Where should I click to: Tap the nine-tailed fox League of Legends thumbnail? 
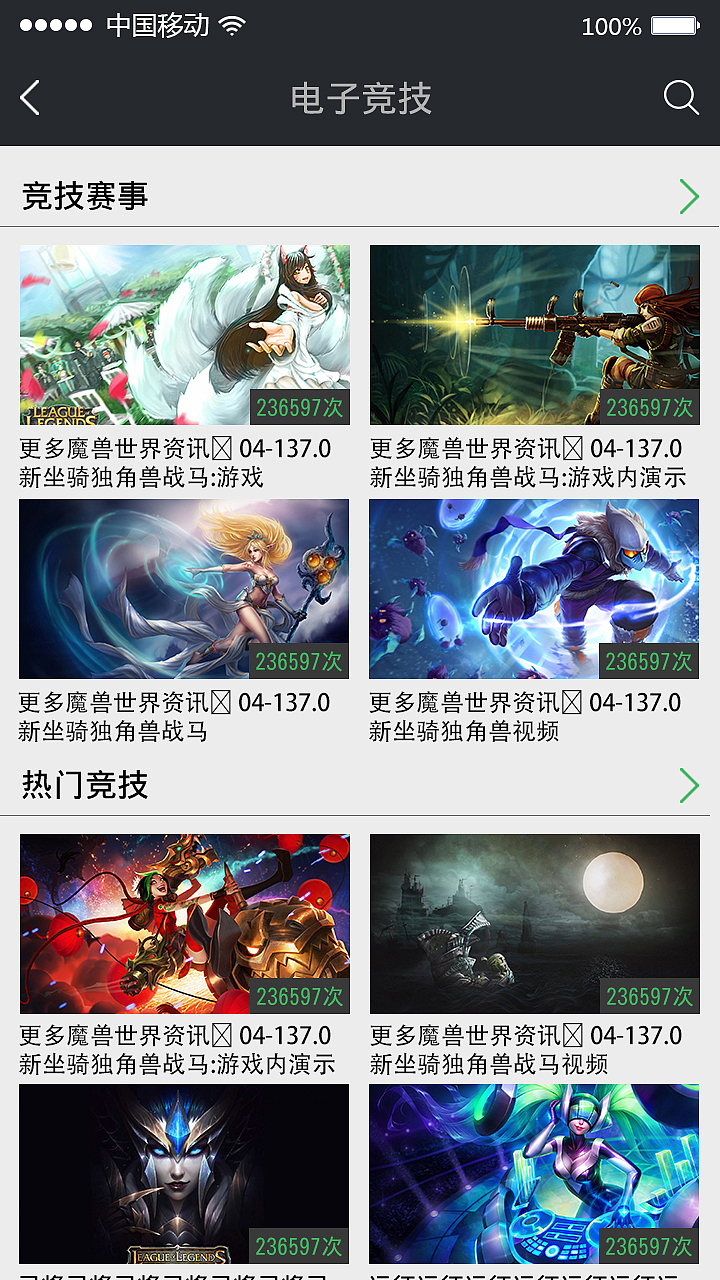(184, 334)
